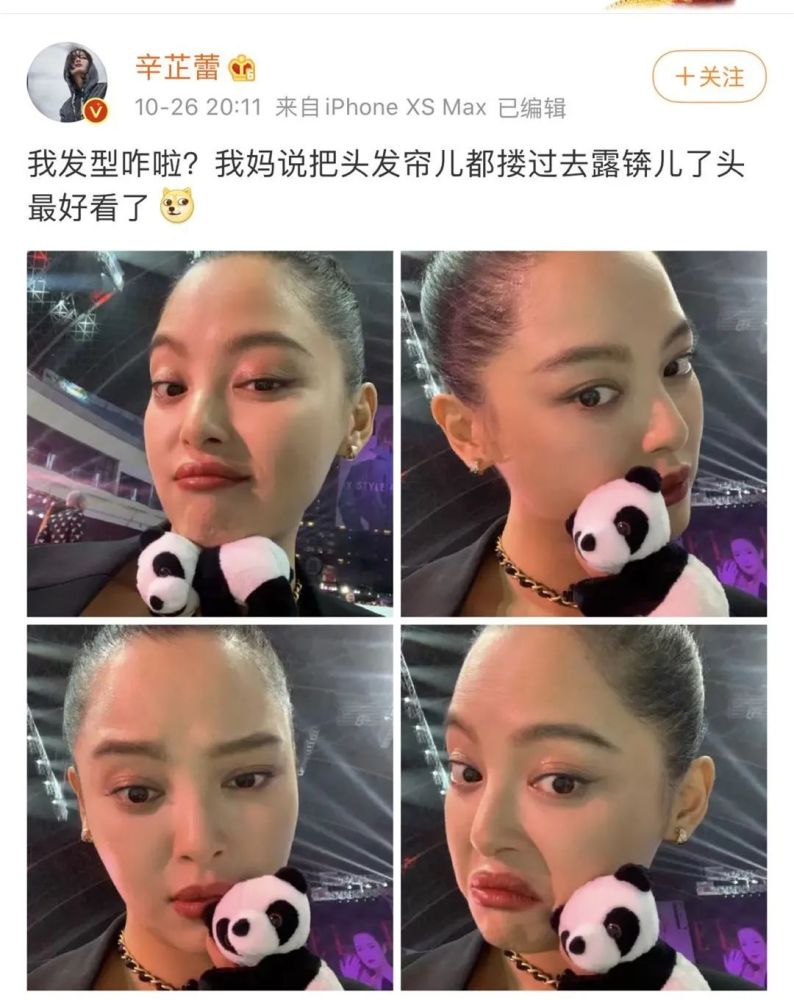Click the circular profile avatar photo
The width and height of the screenshot is (794, 1000).
tap(66, 78)
